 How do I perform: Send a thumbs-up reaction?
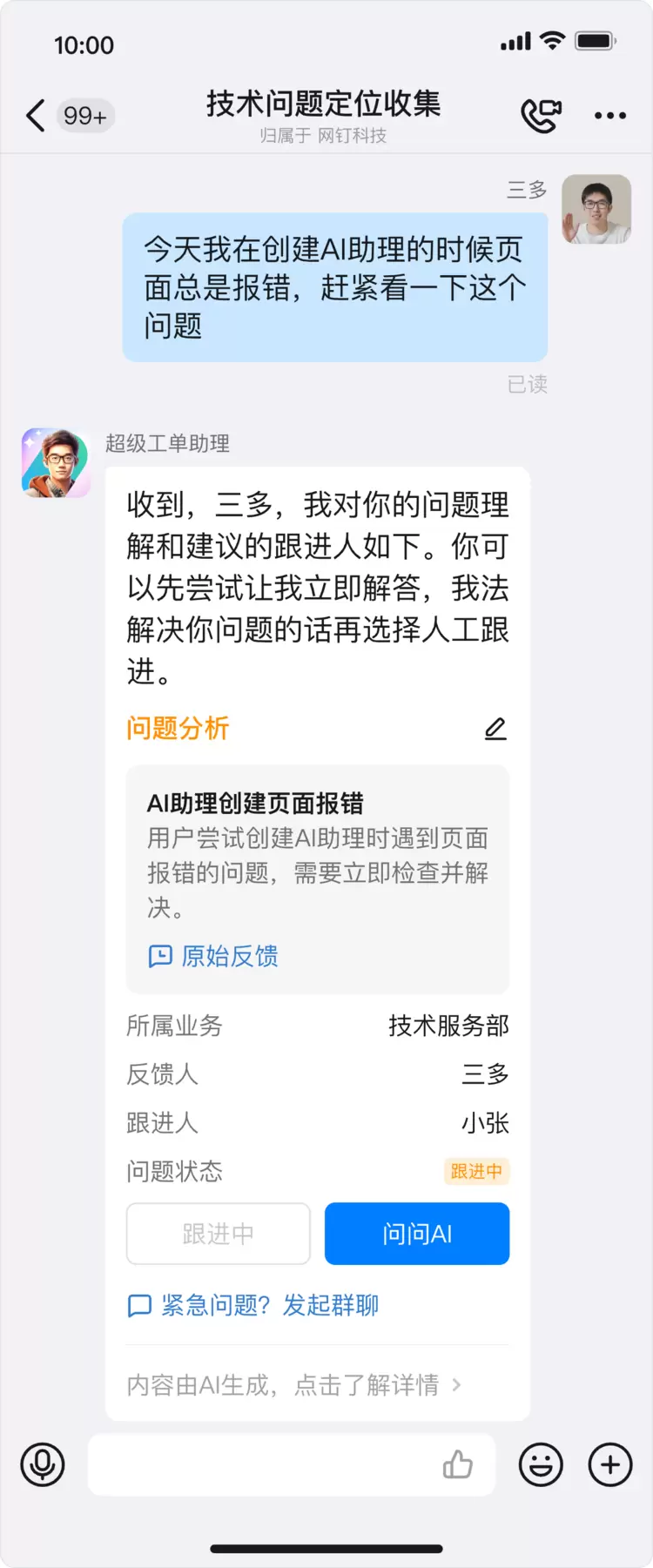457,1464
